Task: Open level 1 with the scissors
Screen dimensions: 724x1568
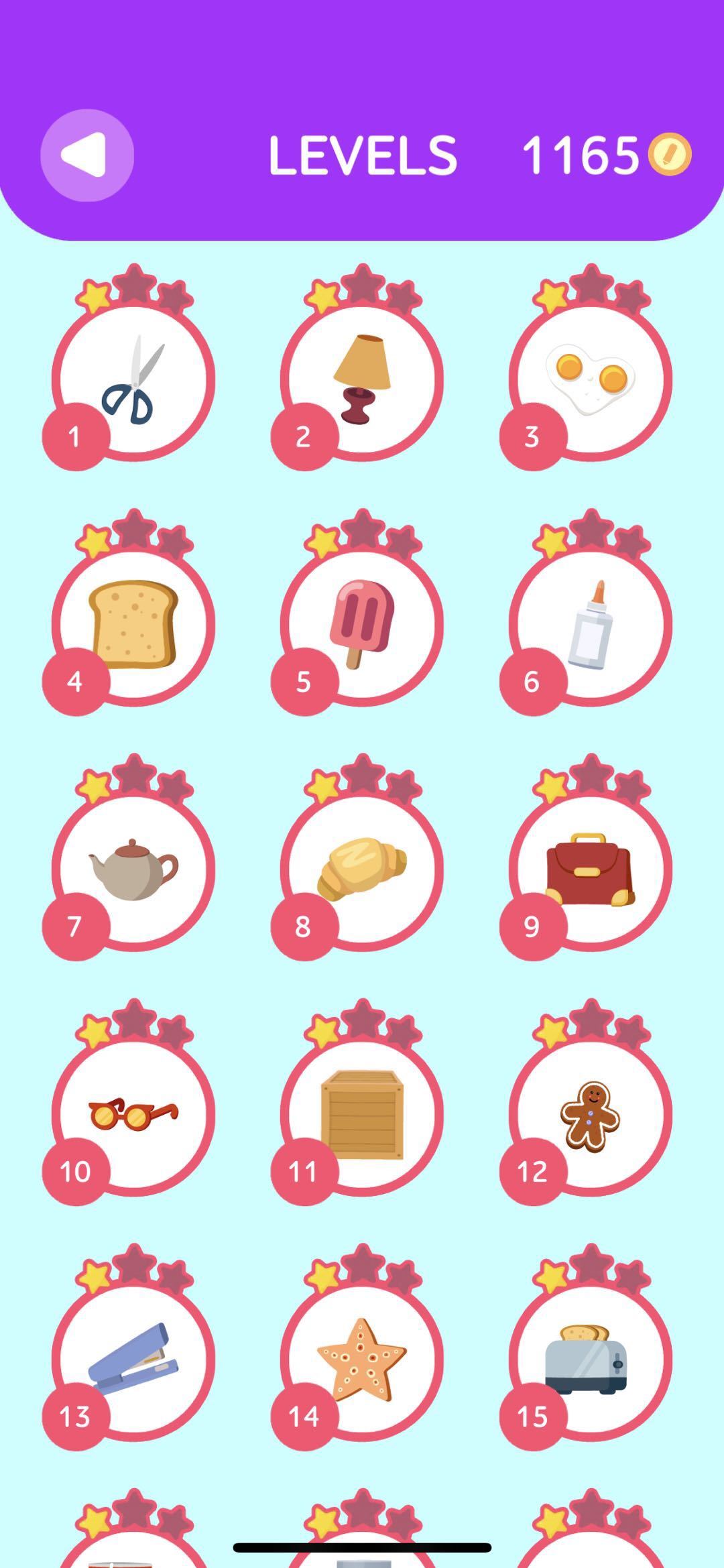Action: (133, 380)
